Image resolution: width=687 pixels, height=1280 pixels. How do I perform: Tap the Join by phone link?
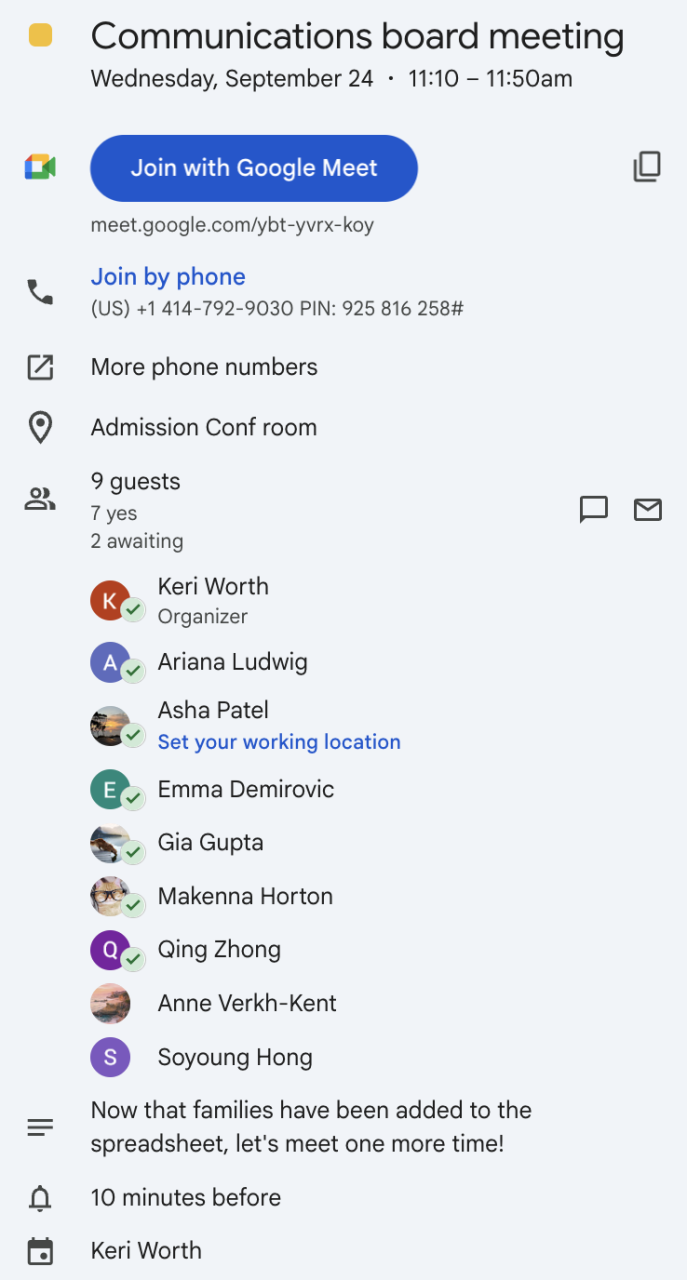168,277
